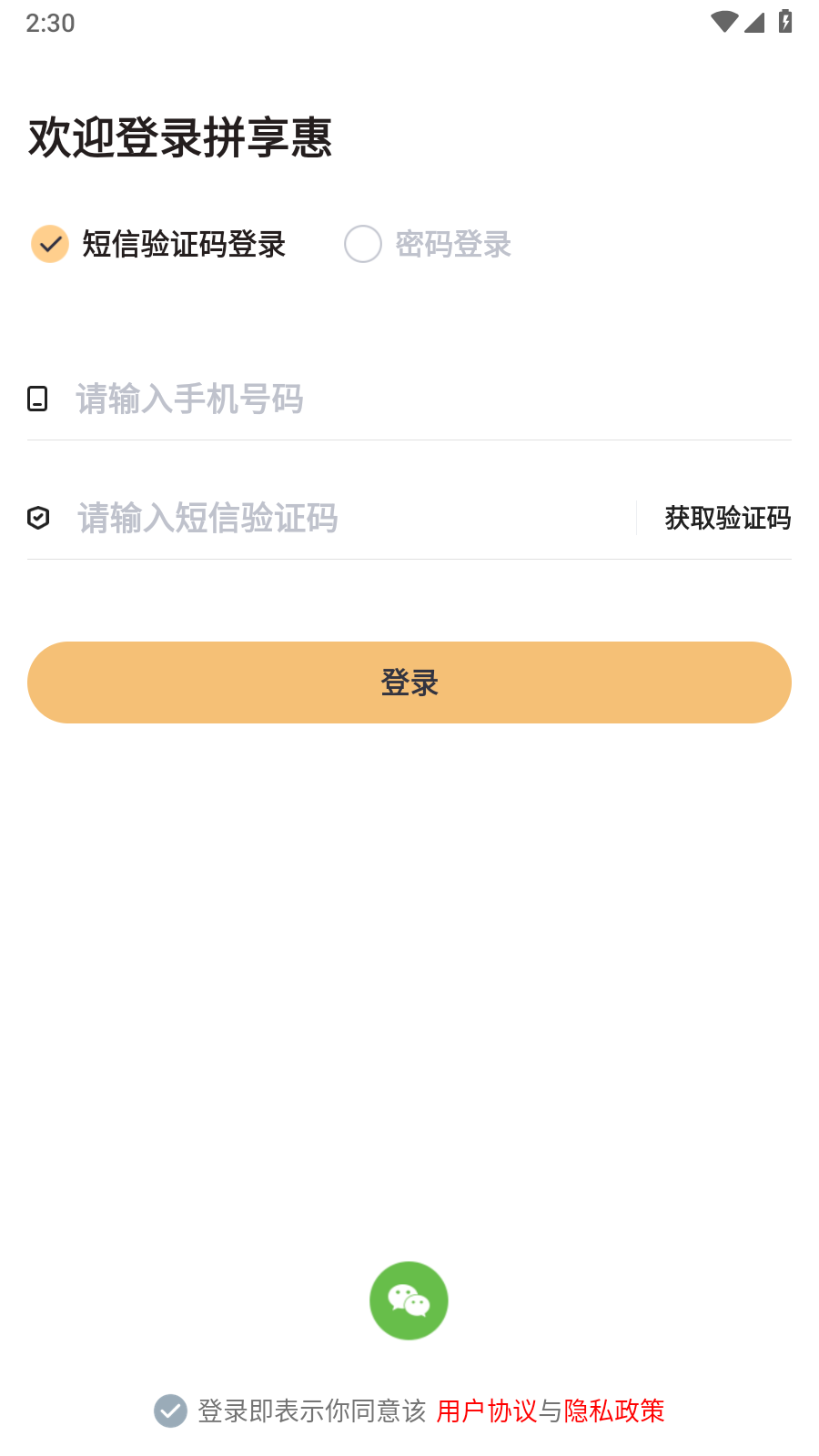
Task: Open the 隐私政策 link
Action: pos(614,1410)
